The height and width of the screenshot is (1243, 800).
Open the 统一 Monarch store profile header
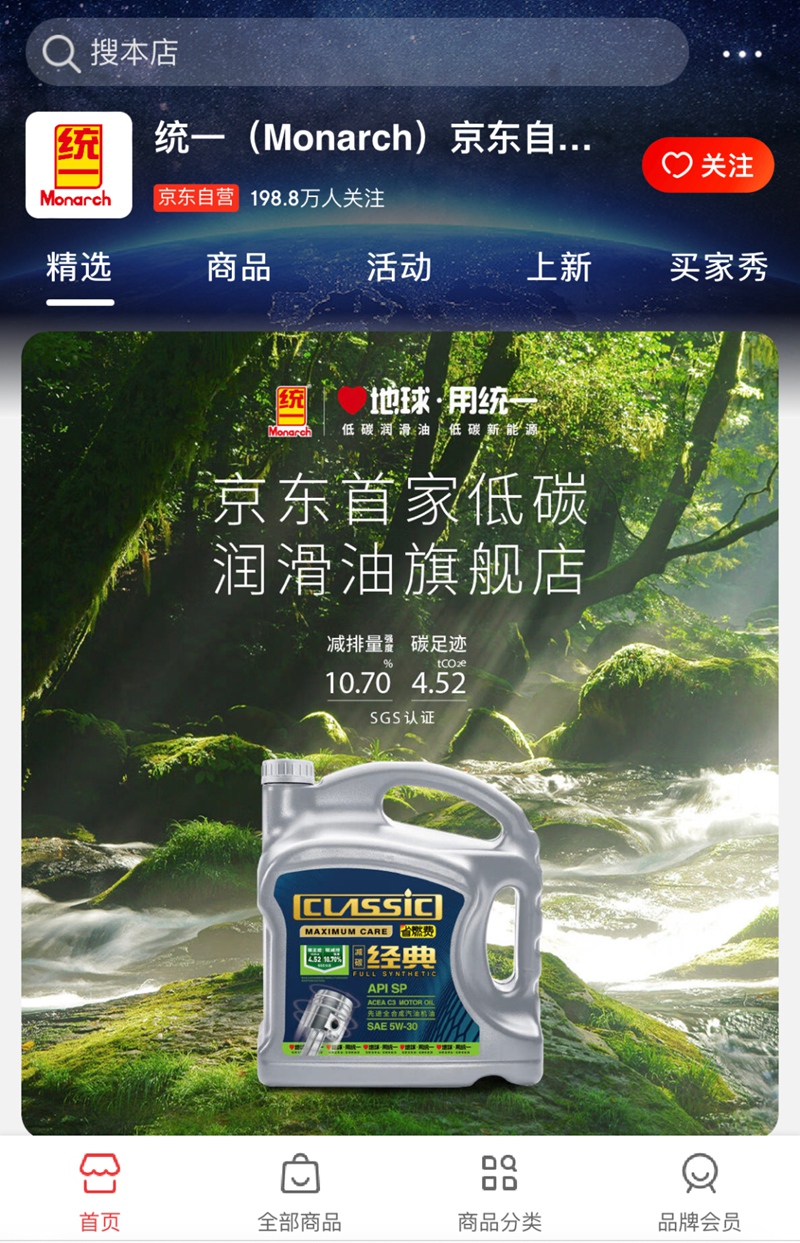[x=372, y=140]
